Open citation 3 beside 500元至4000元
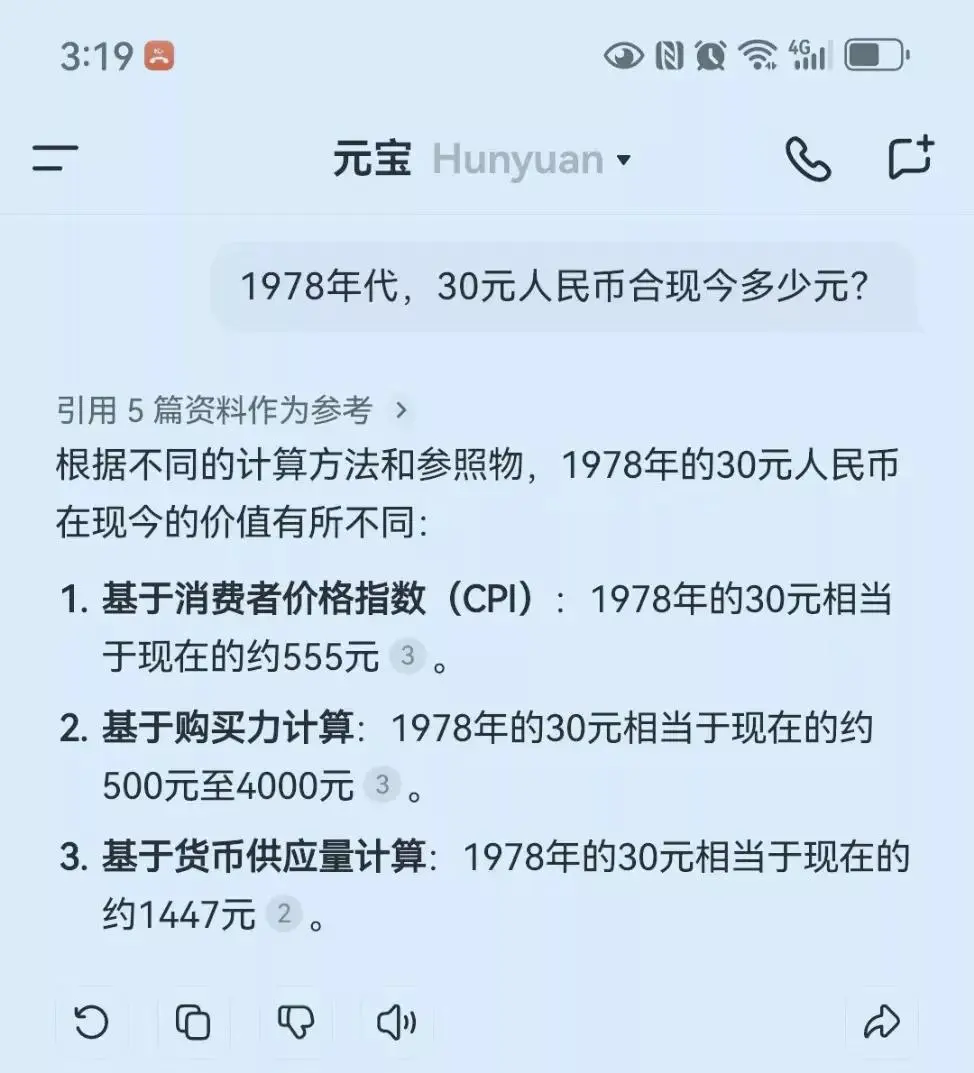Screen dimensions: 974x1073 point(381,785)
